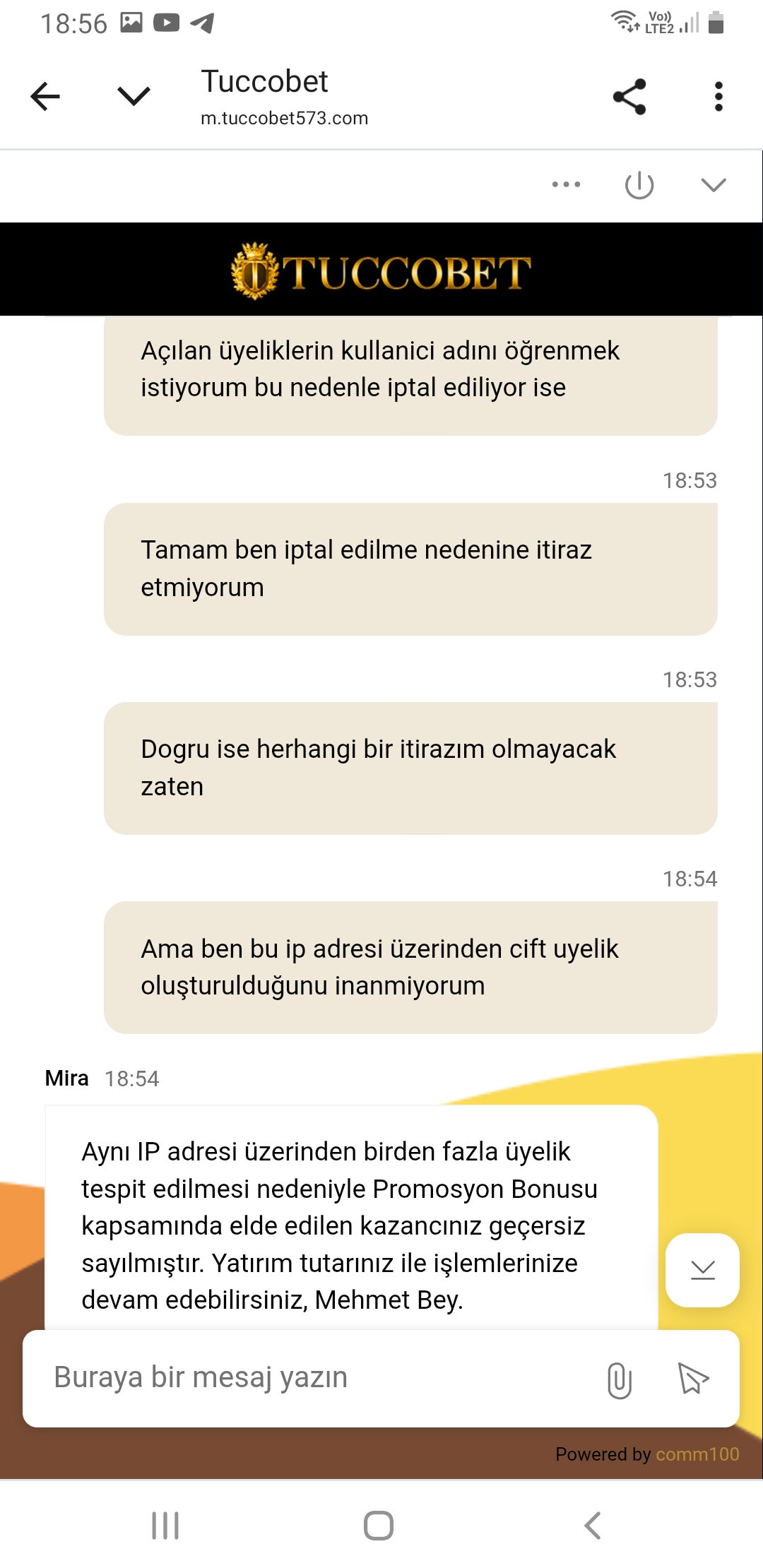Jump to the latest message
Image resolution: width=763 pixels, height=1568 pixels.
pos(702,1270)
